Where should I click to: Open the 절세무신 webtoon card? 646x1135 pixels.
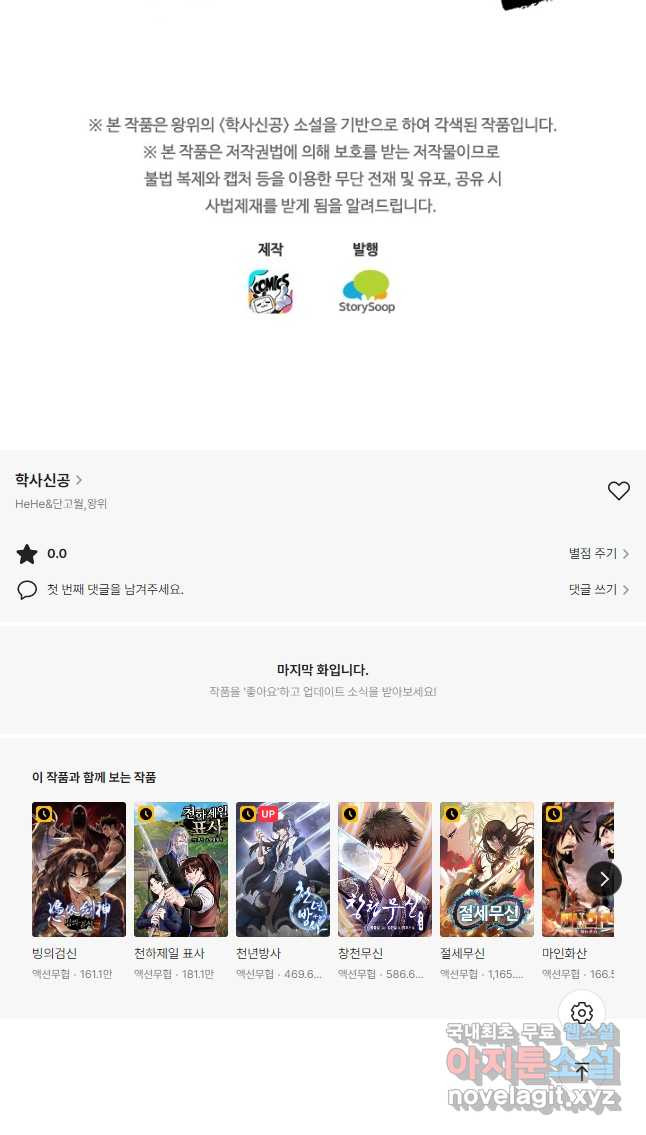487,869
